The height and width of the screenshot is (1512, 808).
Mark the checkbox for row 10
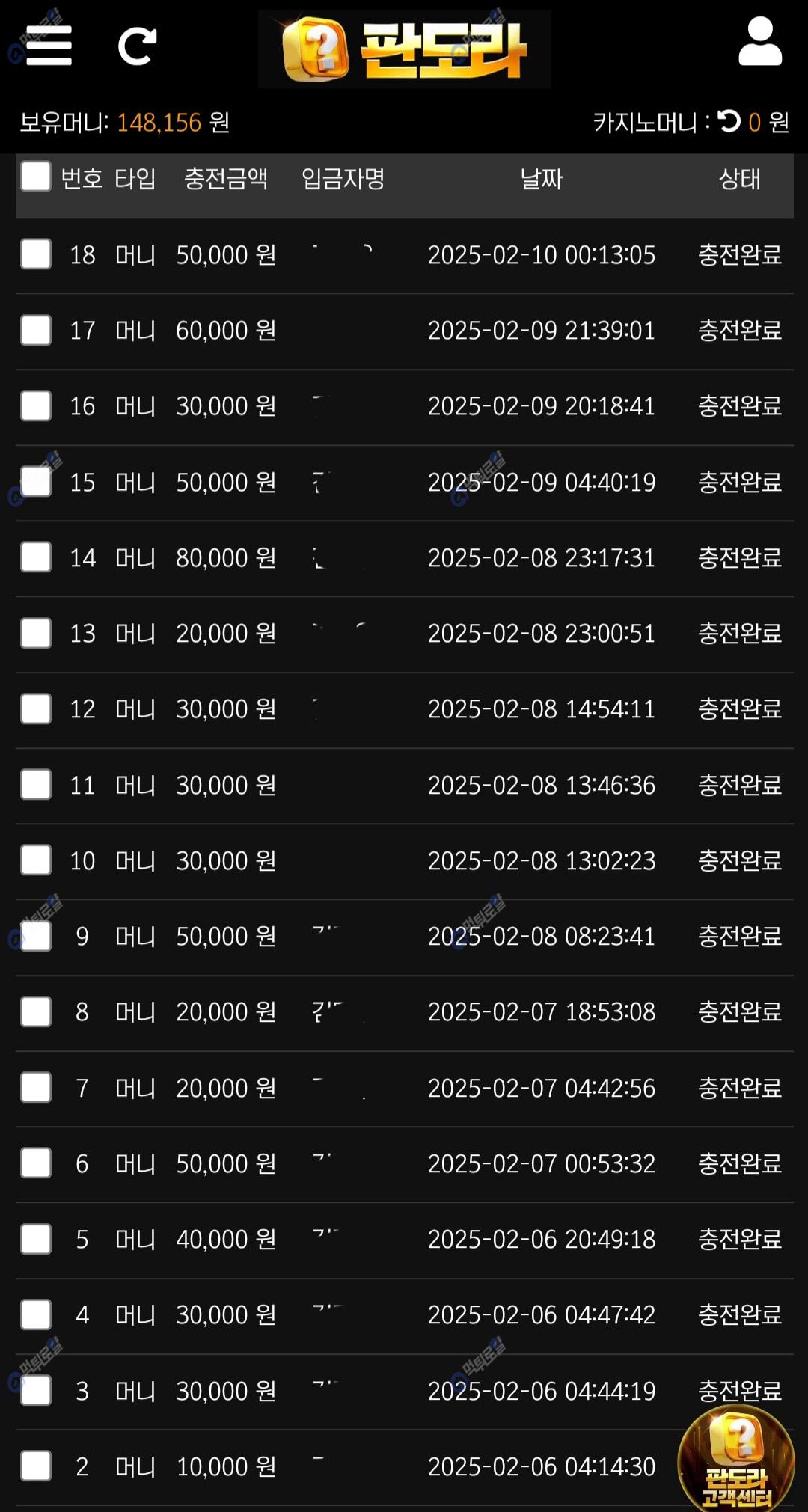point(36,860)
